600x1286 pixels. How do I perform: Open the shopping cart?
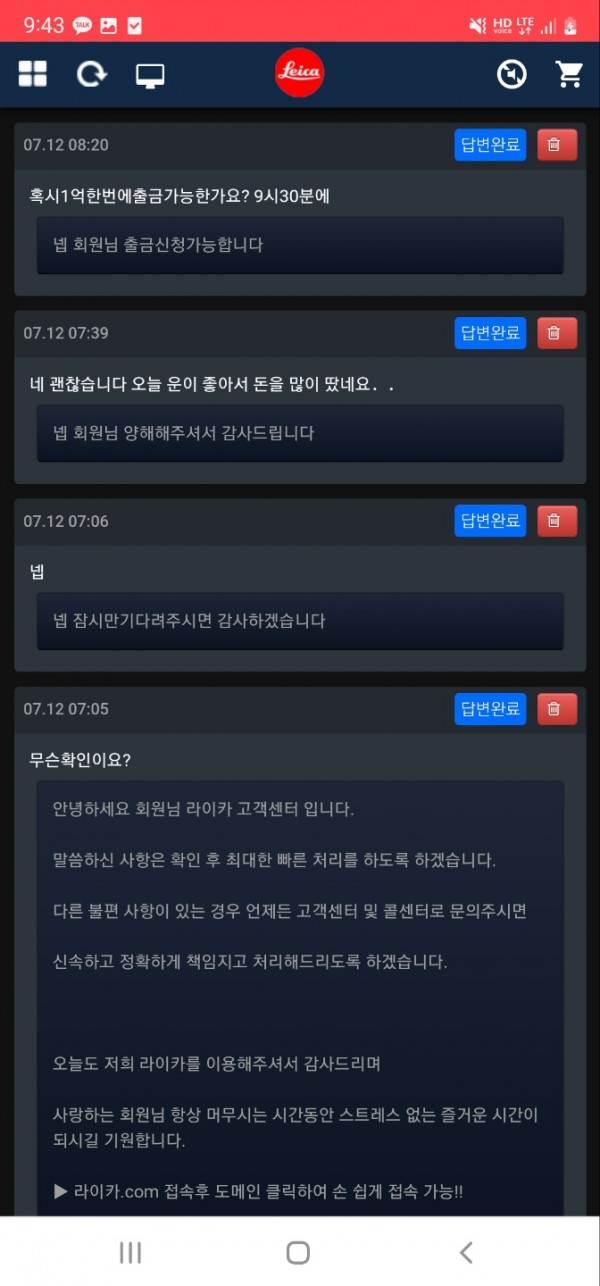coord(569,74)
